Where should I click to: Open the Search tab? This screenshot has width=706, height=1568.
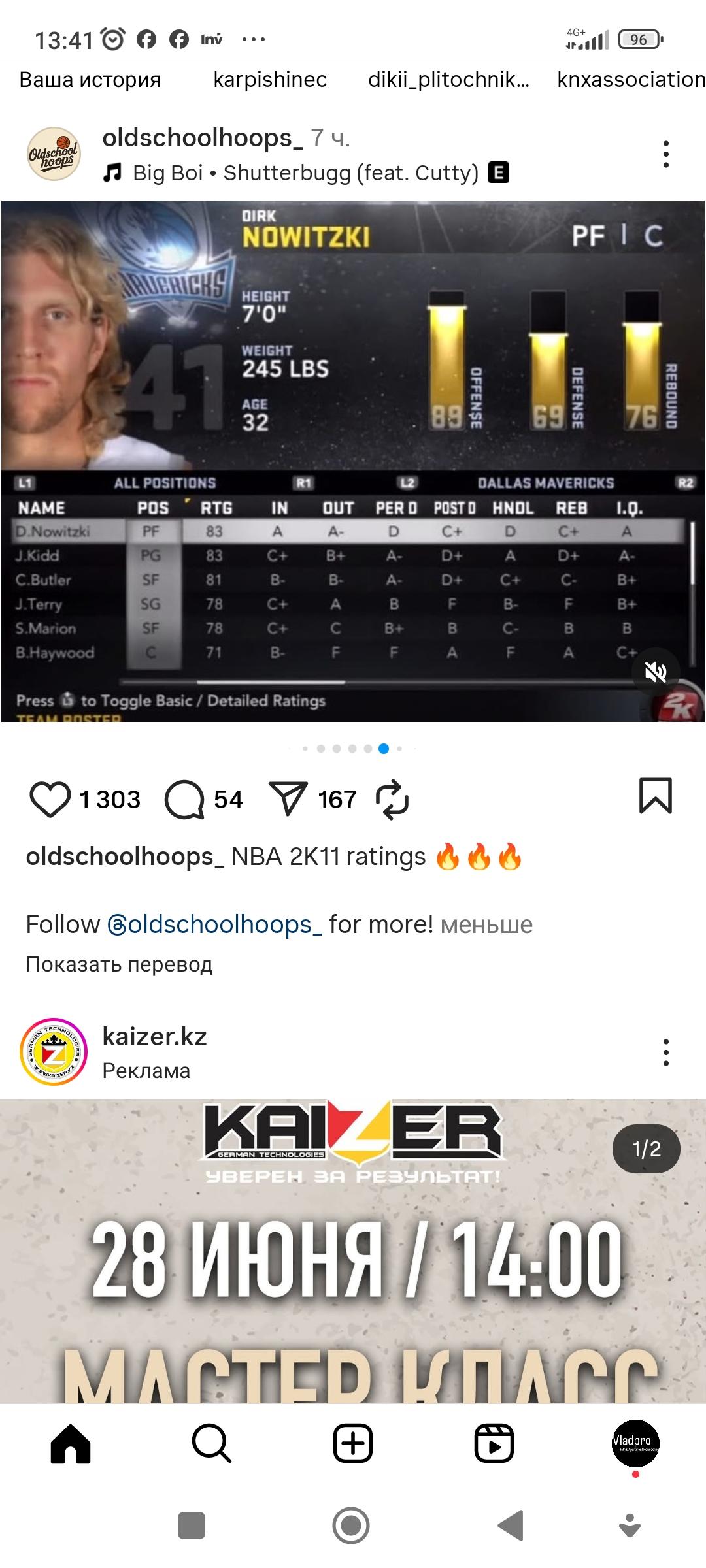click(212, 1443)
